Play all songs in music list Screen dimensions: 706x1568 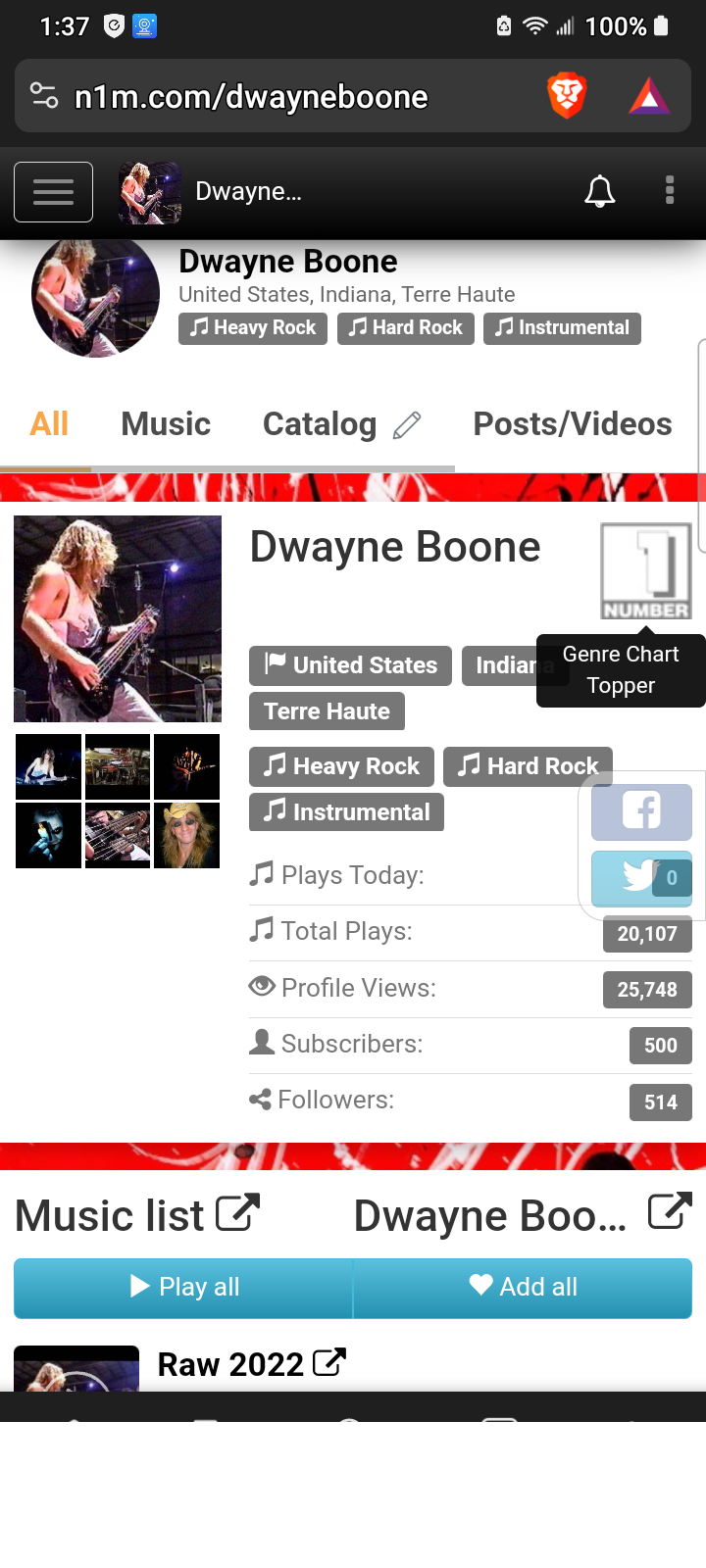[x=183, y=1287]
